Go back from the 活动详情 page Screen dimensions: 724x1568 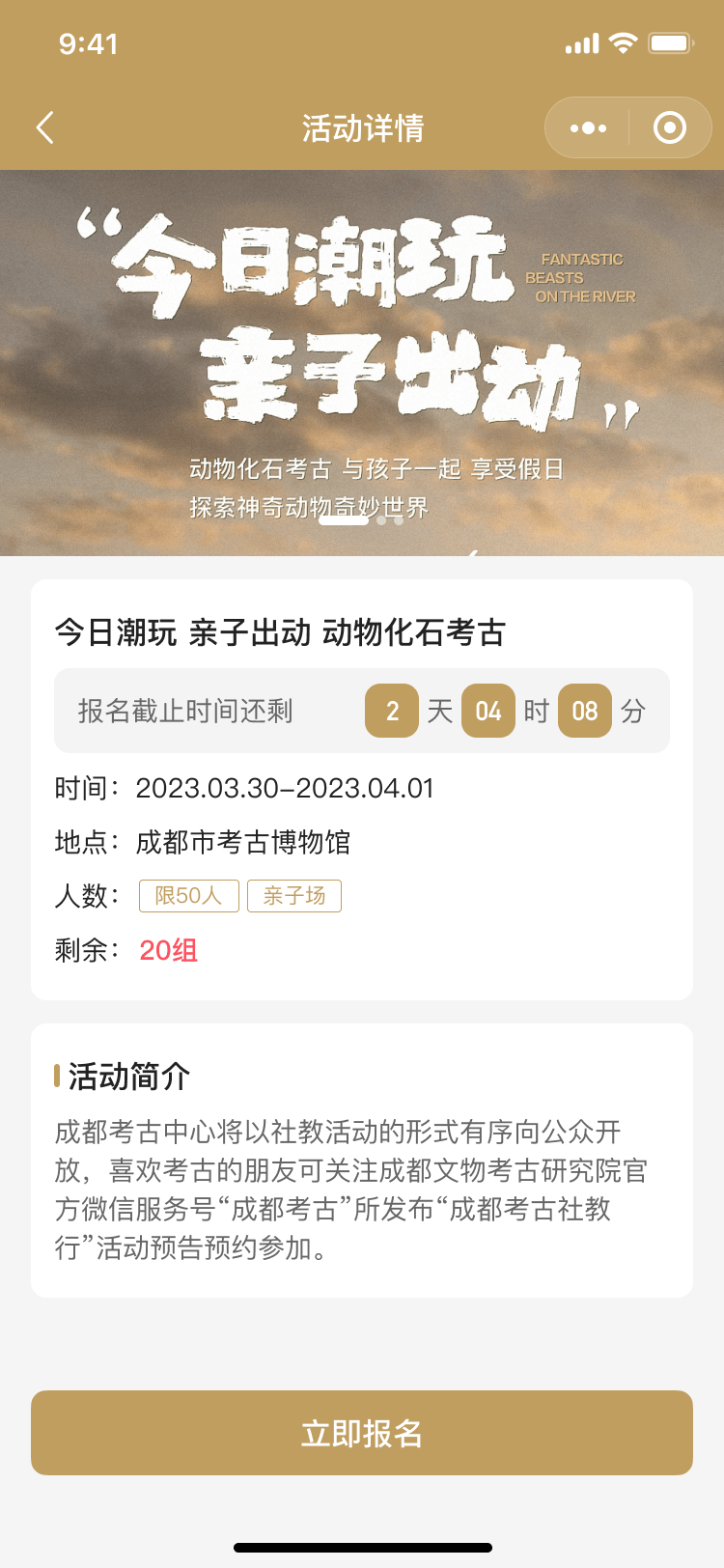(x=44, y=127)
